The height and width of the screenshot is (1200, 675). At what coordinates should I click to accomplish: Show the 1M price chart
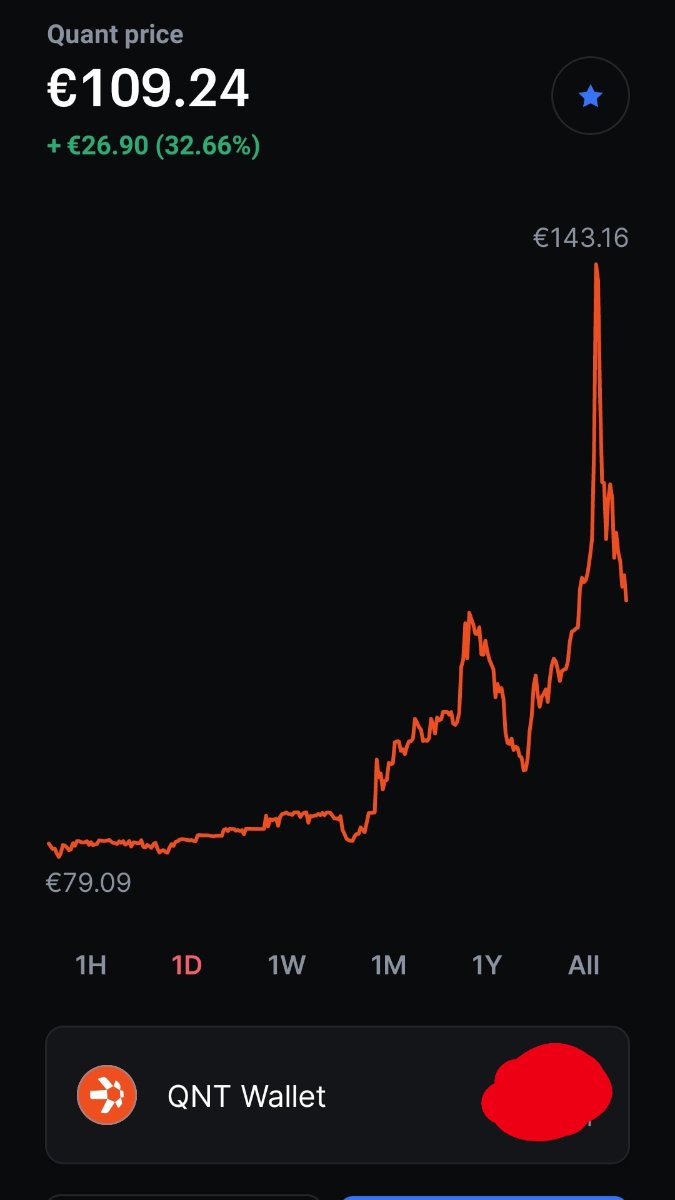(388, 965)
